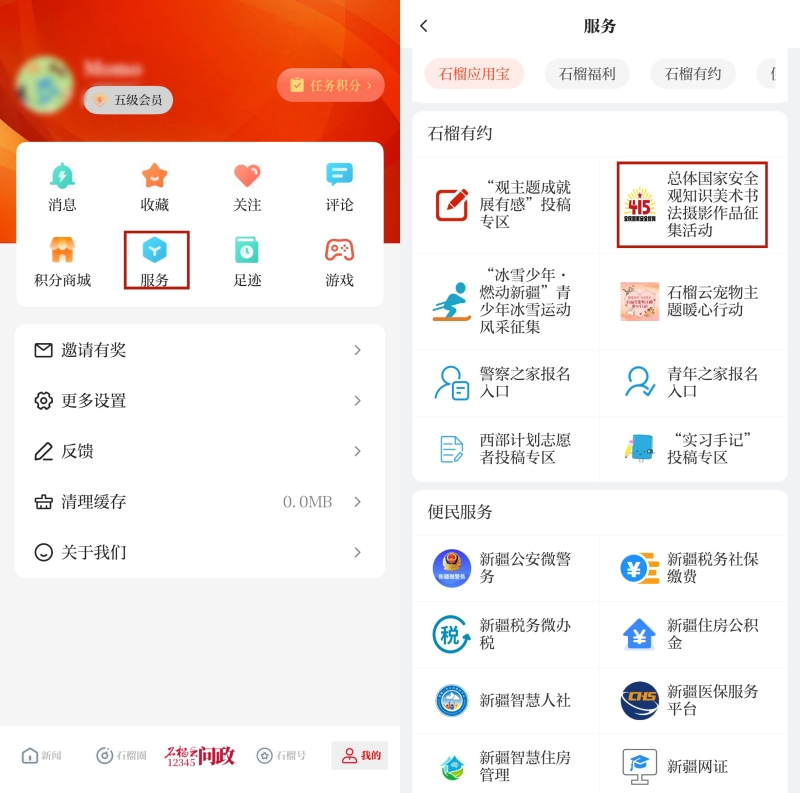
Task: Open 关于我们 page
Action: point(199,552)
